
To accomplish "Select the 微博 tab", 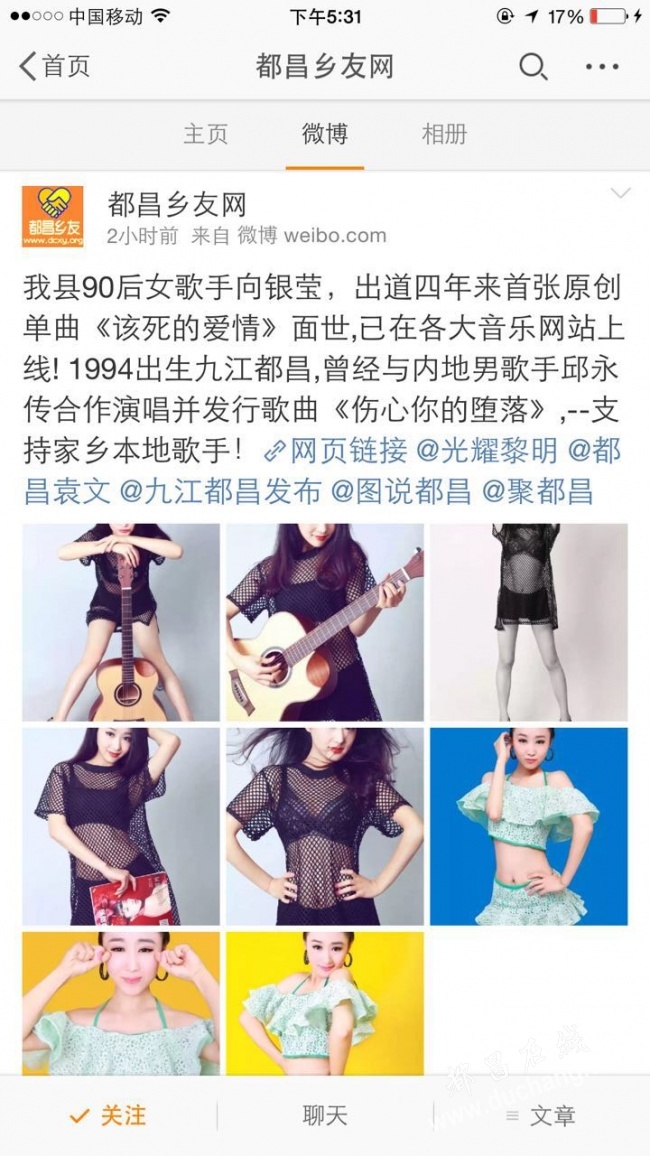I will pyautogui.click(x=325, y=134).
